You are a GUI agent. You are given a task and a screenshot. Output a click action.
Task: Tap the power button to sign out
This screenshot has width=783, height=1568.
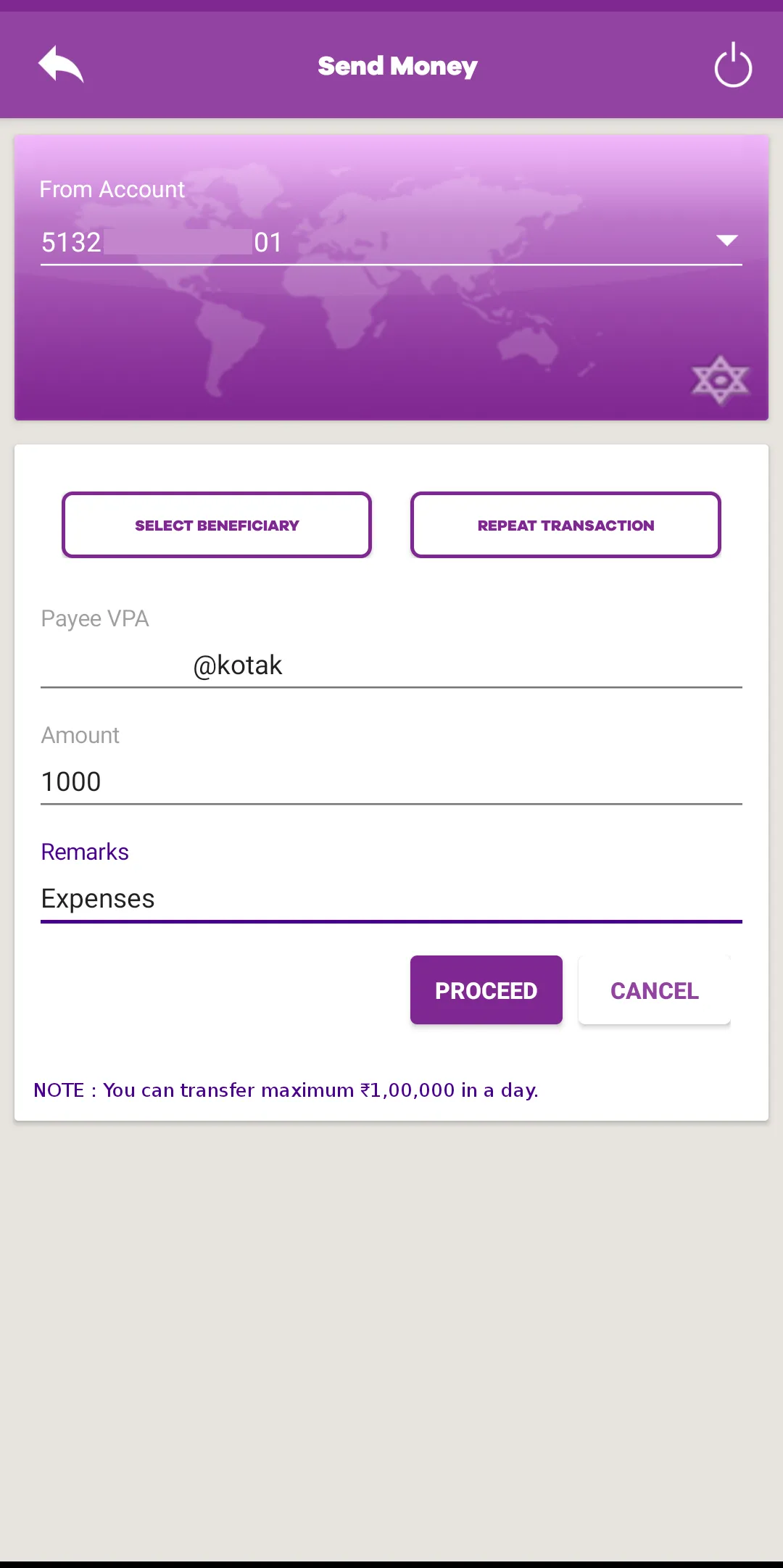click(732, 65)
